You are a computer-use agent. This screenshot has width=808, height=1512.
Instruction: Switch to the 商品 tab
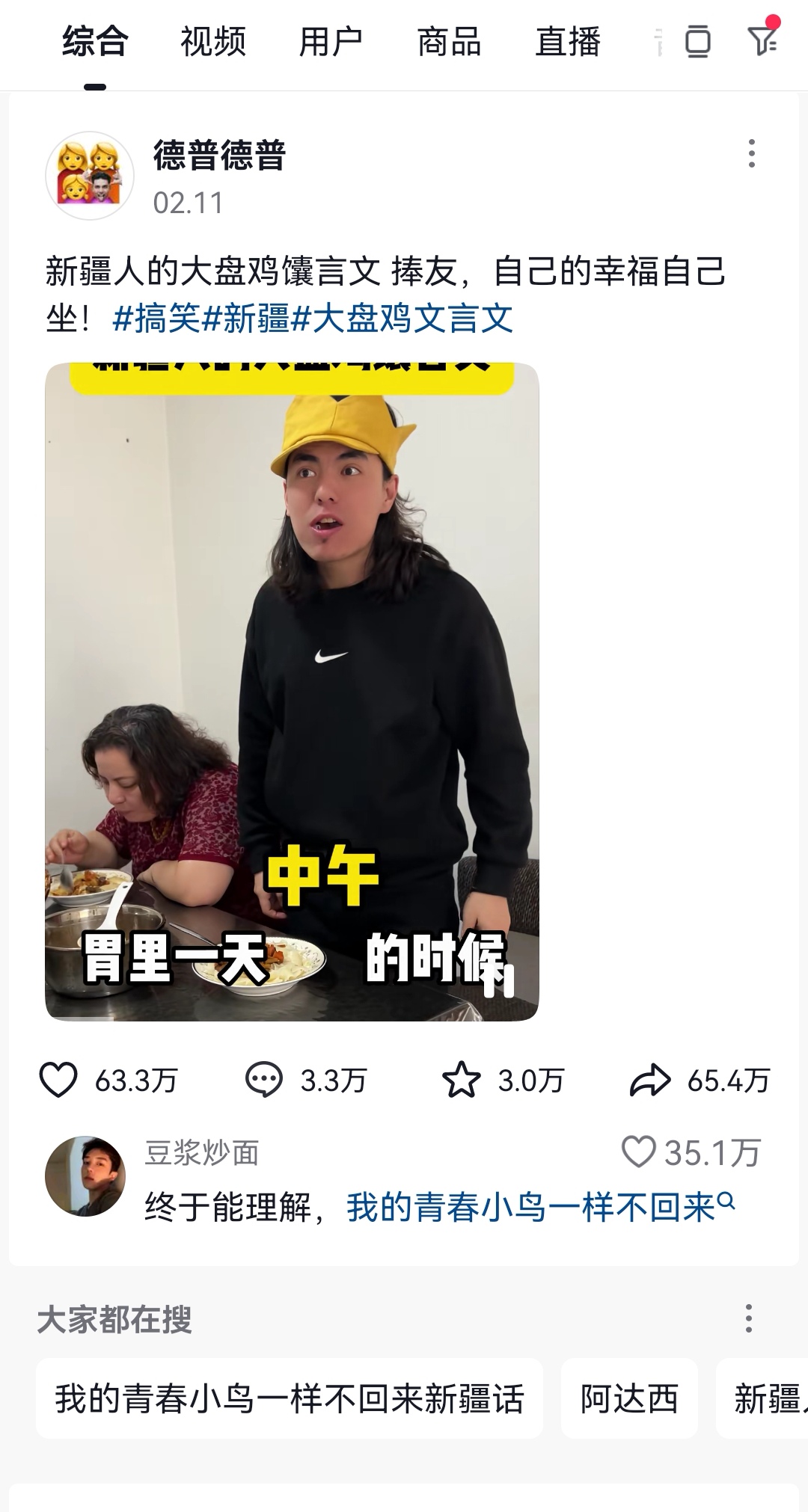point(449,42)
